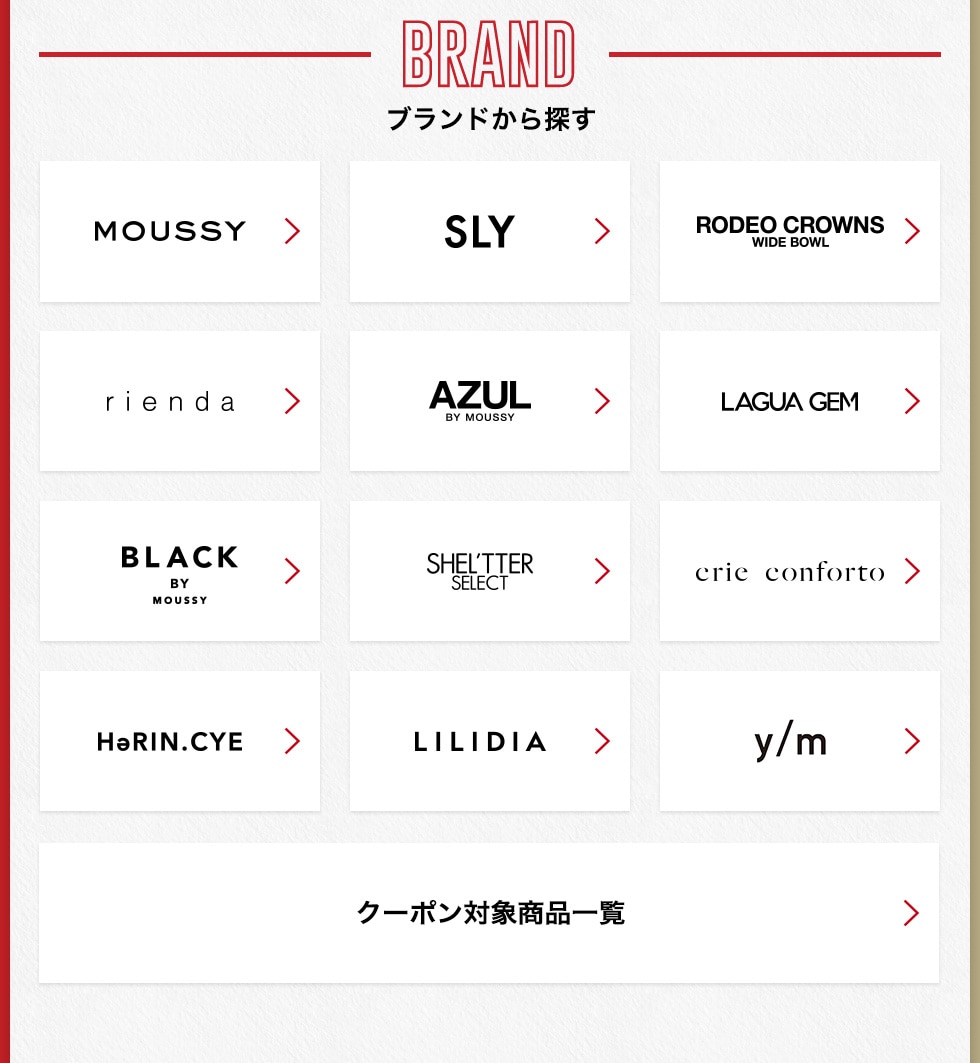Image resolution: width=980 pixels, height=1063 pixels.
Task: Select the SLY brand card
Action: click(x=490, y=231)
